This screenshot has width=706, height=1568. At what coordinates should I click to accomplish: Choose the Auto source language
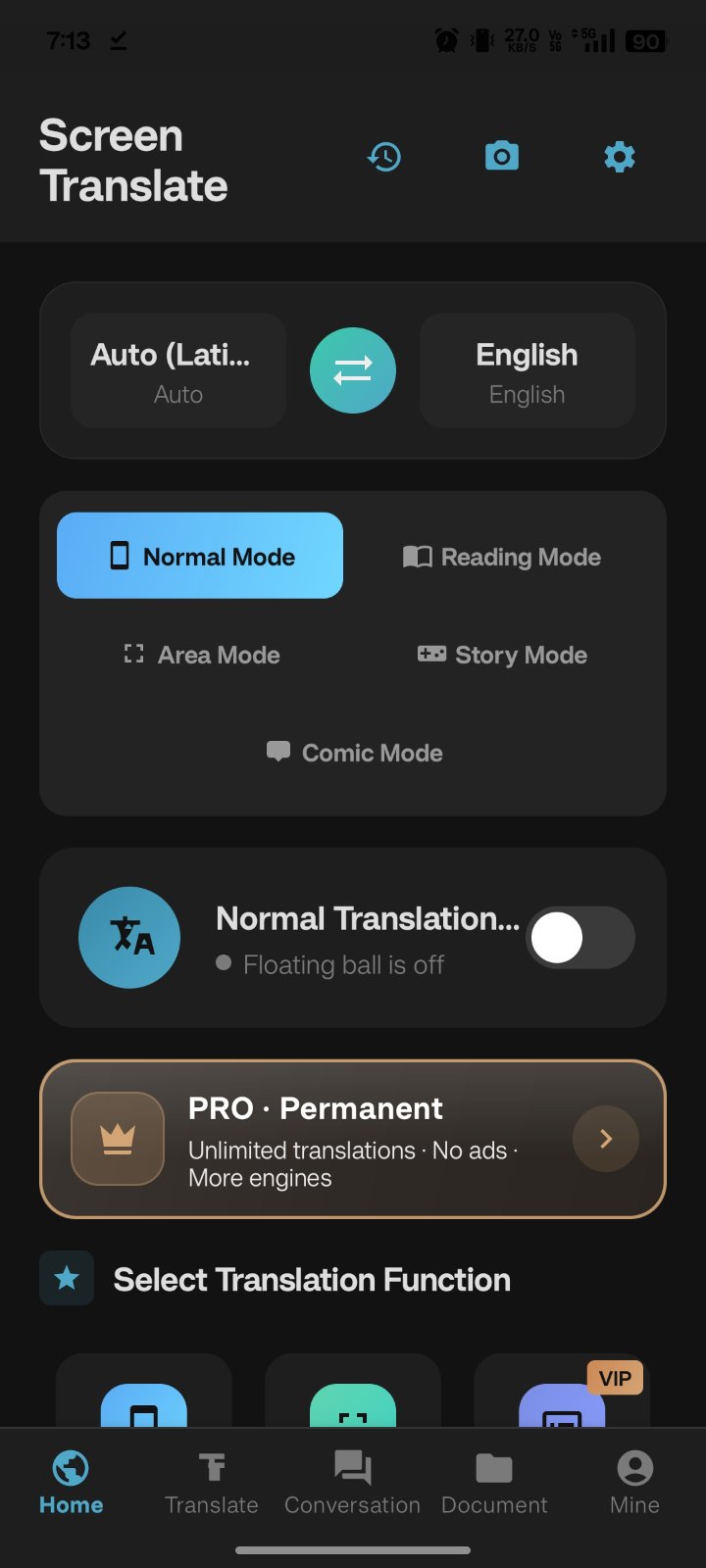178,370
